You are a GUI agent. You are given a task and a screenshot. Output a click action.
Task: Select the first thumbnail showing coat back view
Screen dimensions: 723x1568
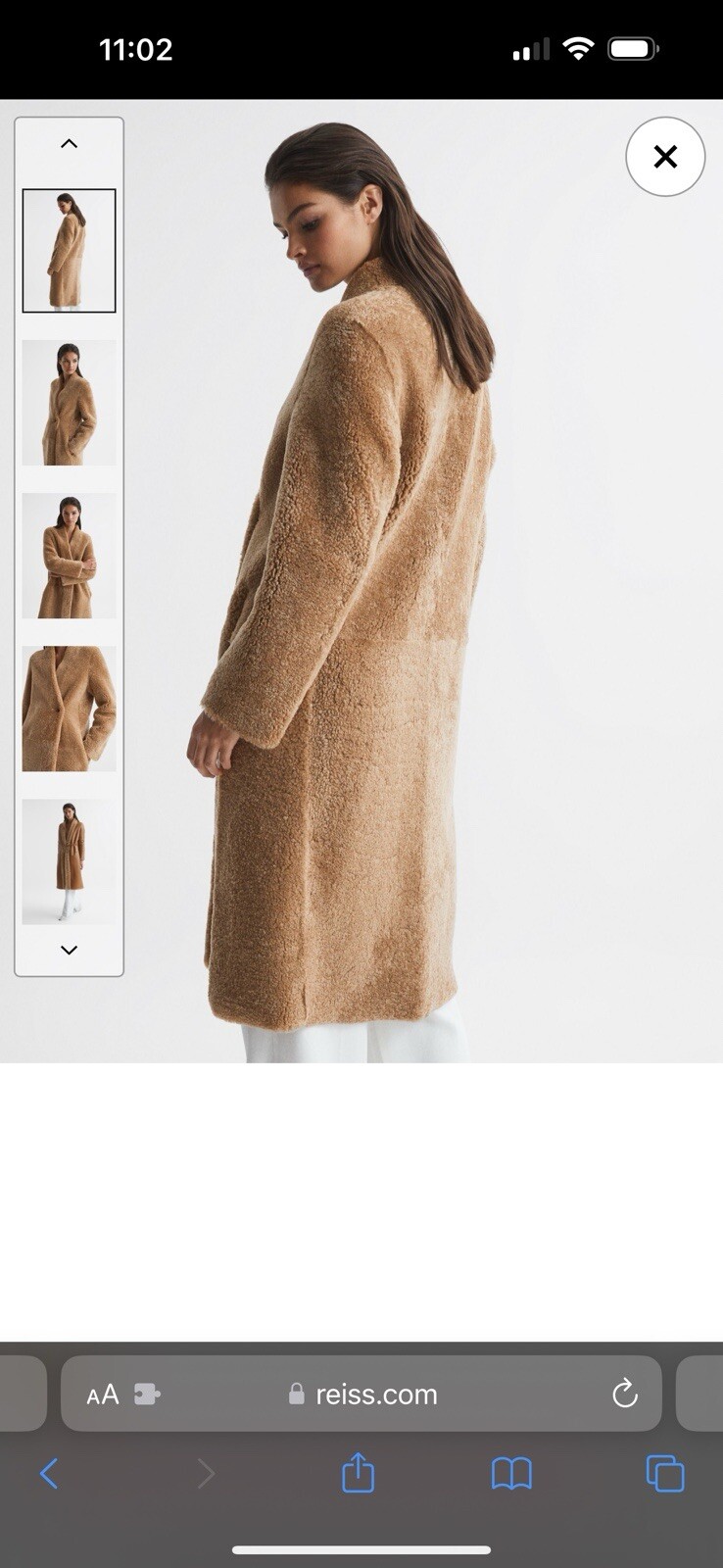point(69,251)
